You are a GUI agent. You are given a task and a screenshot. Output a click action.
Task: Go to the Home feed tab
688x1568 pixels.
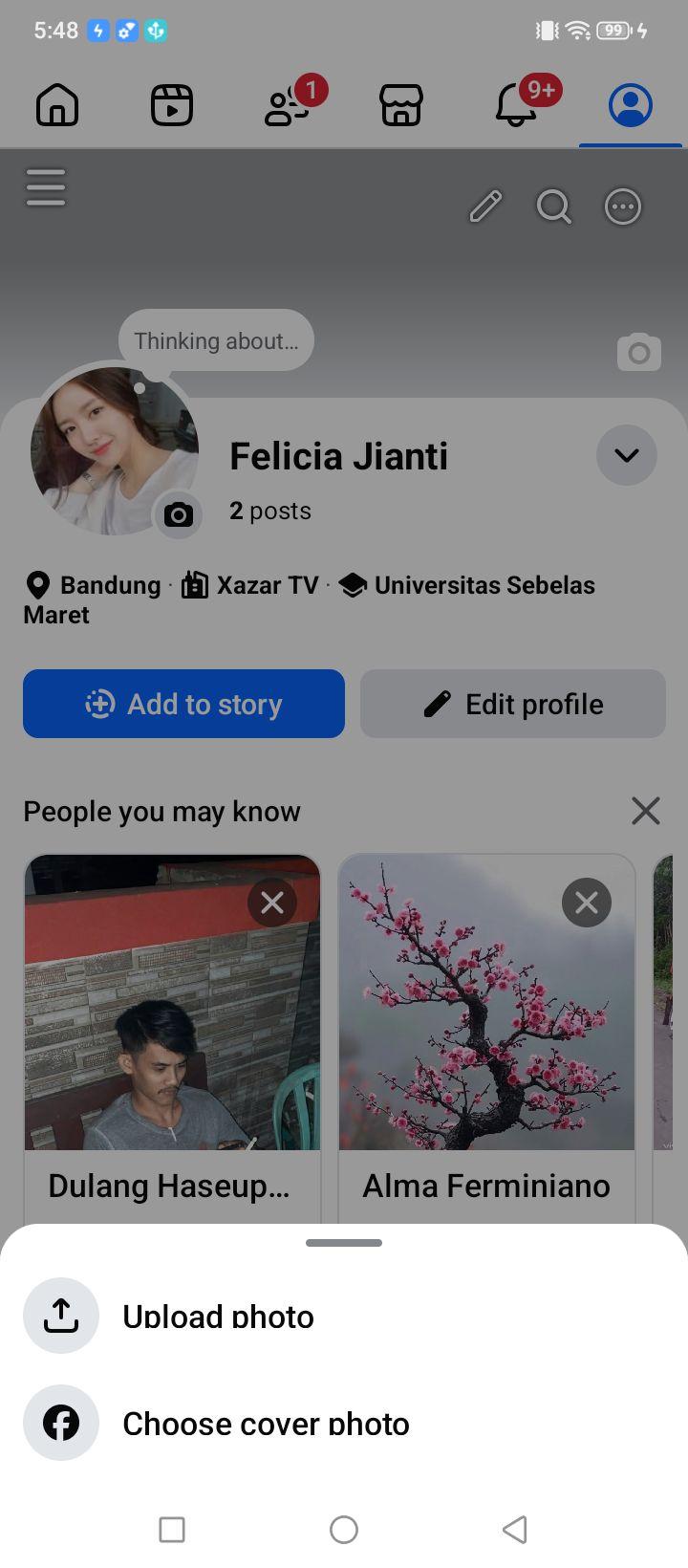57,105
